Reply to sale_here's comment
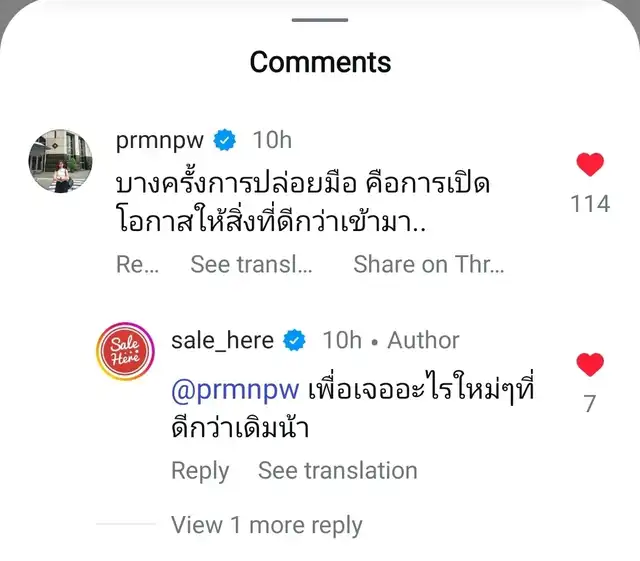The height and width of the screenshot is (561, 640). coord(200,470)
